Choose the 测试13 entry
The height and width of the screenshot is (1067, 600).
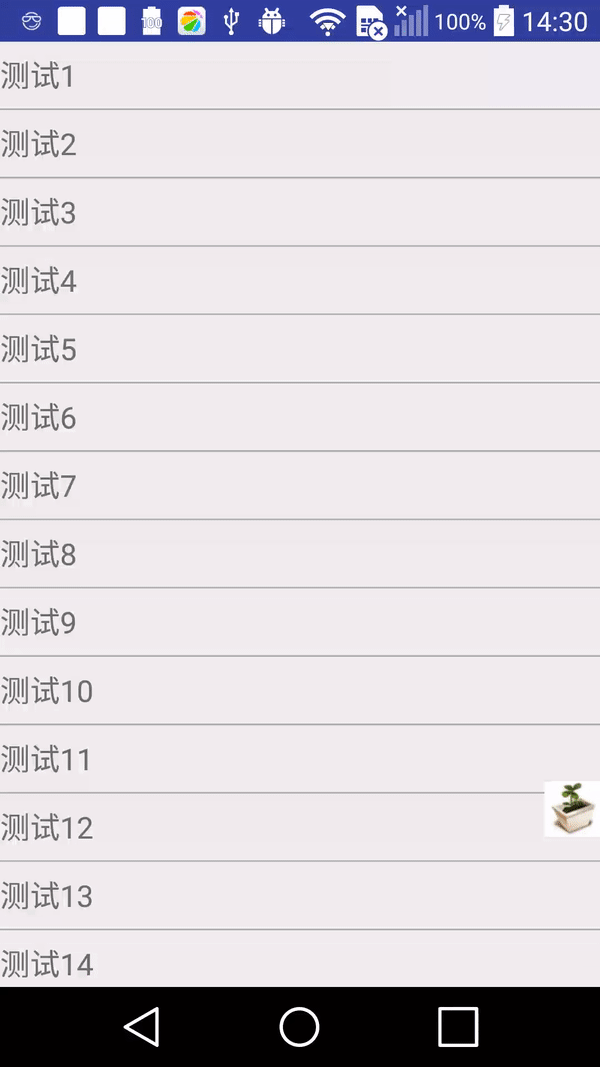tap(300, 896)
